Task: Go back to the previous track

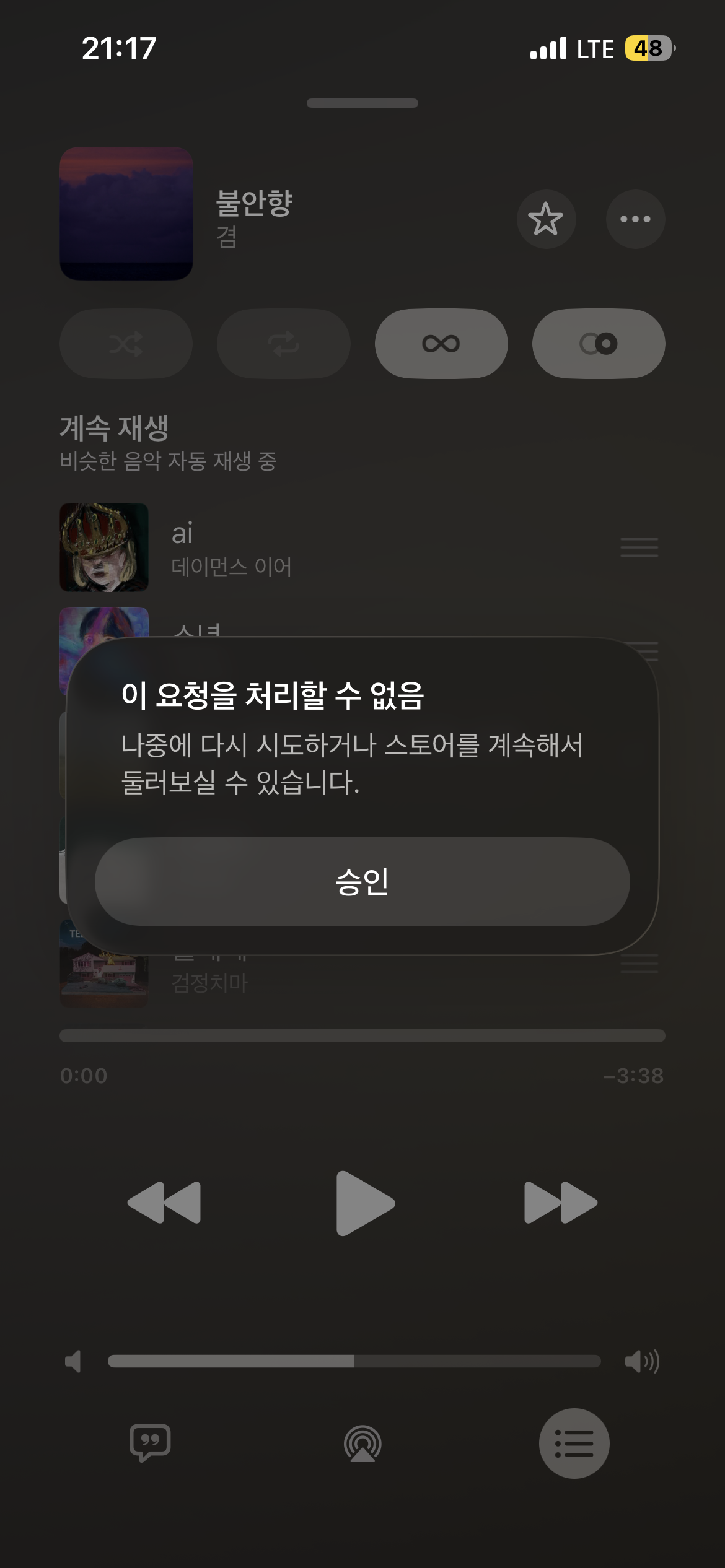Action: (164, 1203)
